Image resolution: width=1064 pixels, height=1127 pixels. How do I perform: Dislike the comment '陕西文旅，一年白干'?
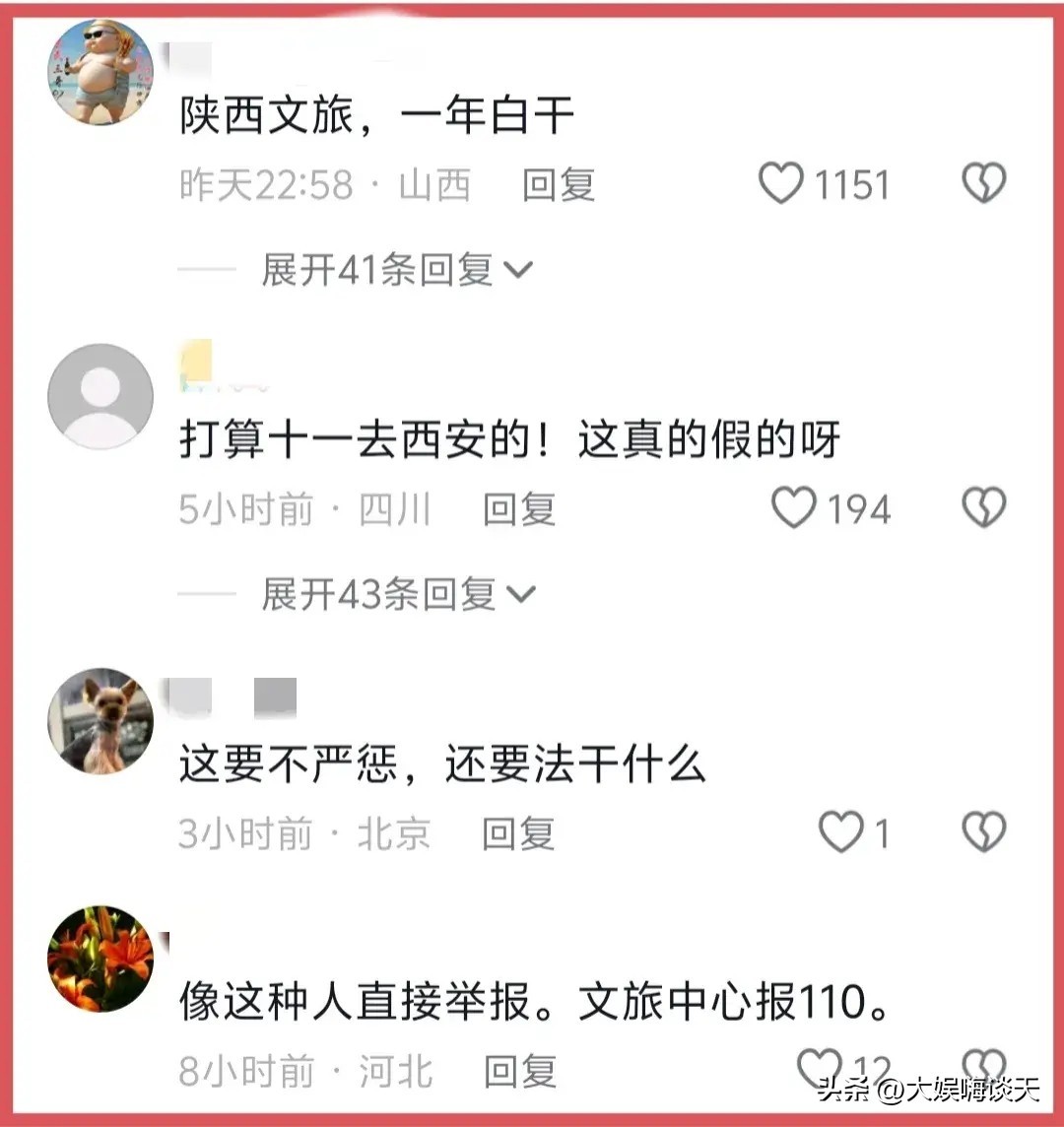(983, 184)
